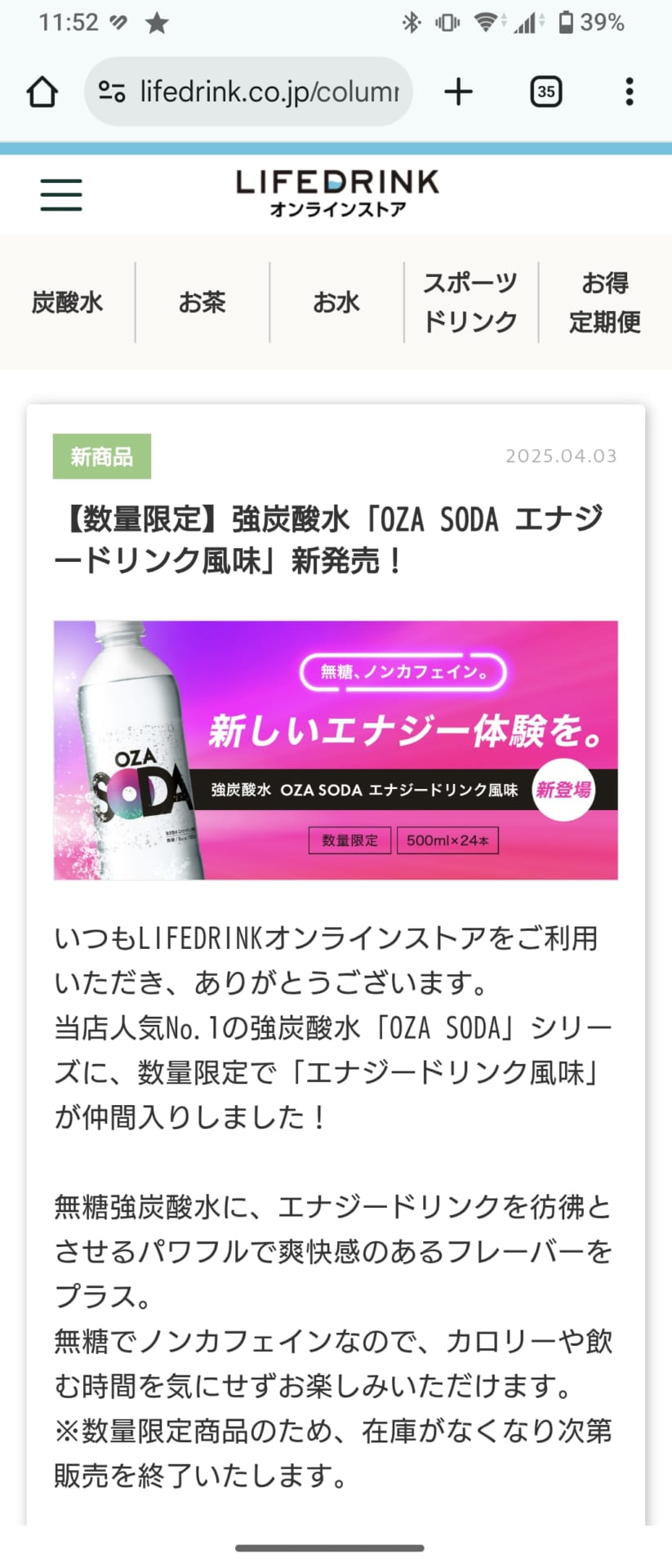Open a new browser tab
This screenshot has height=1568, width=672.
tap(459, 91)
